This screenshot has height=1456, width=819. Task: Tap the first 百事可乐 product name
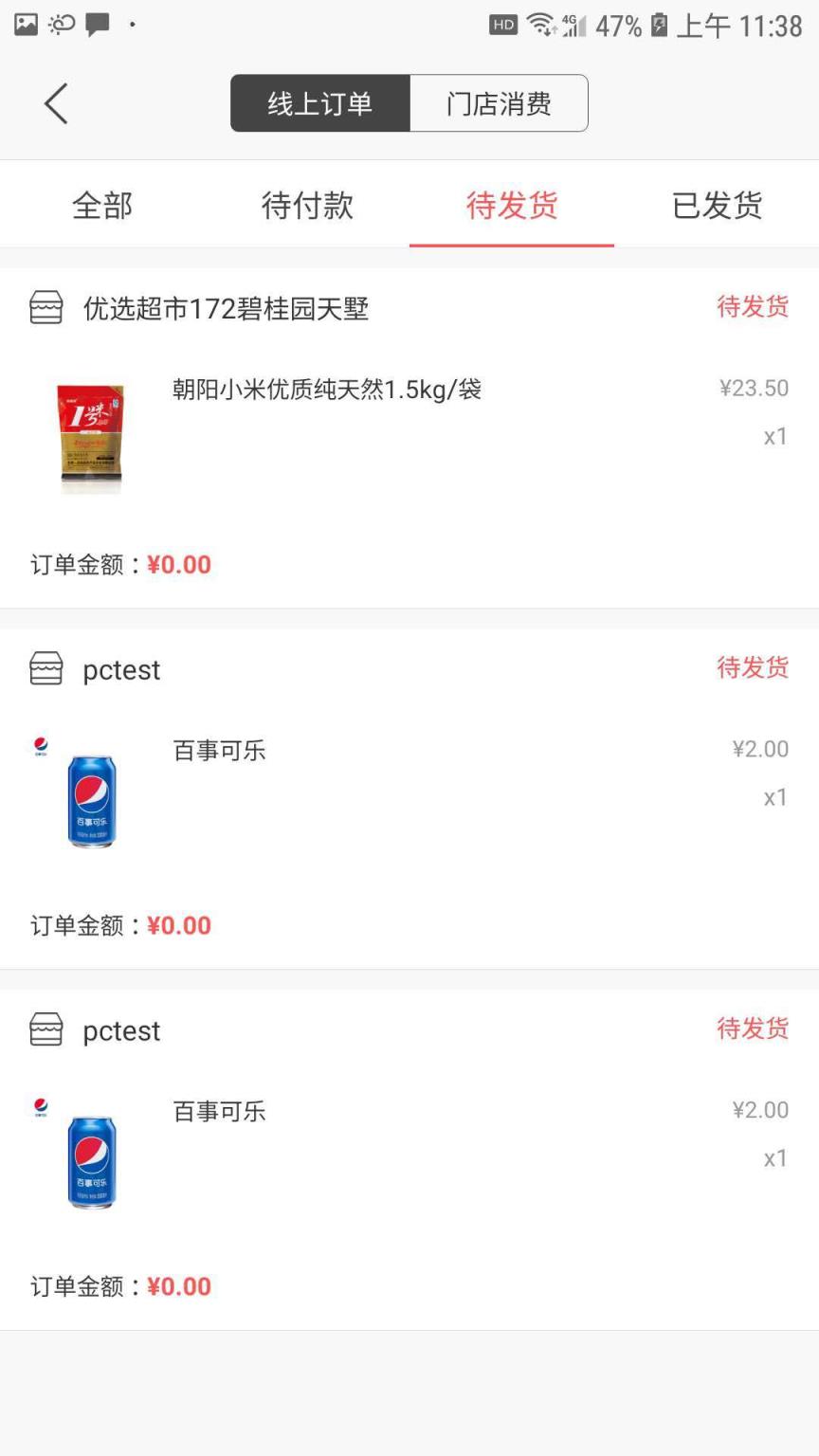(x=219, y=750)
